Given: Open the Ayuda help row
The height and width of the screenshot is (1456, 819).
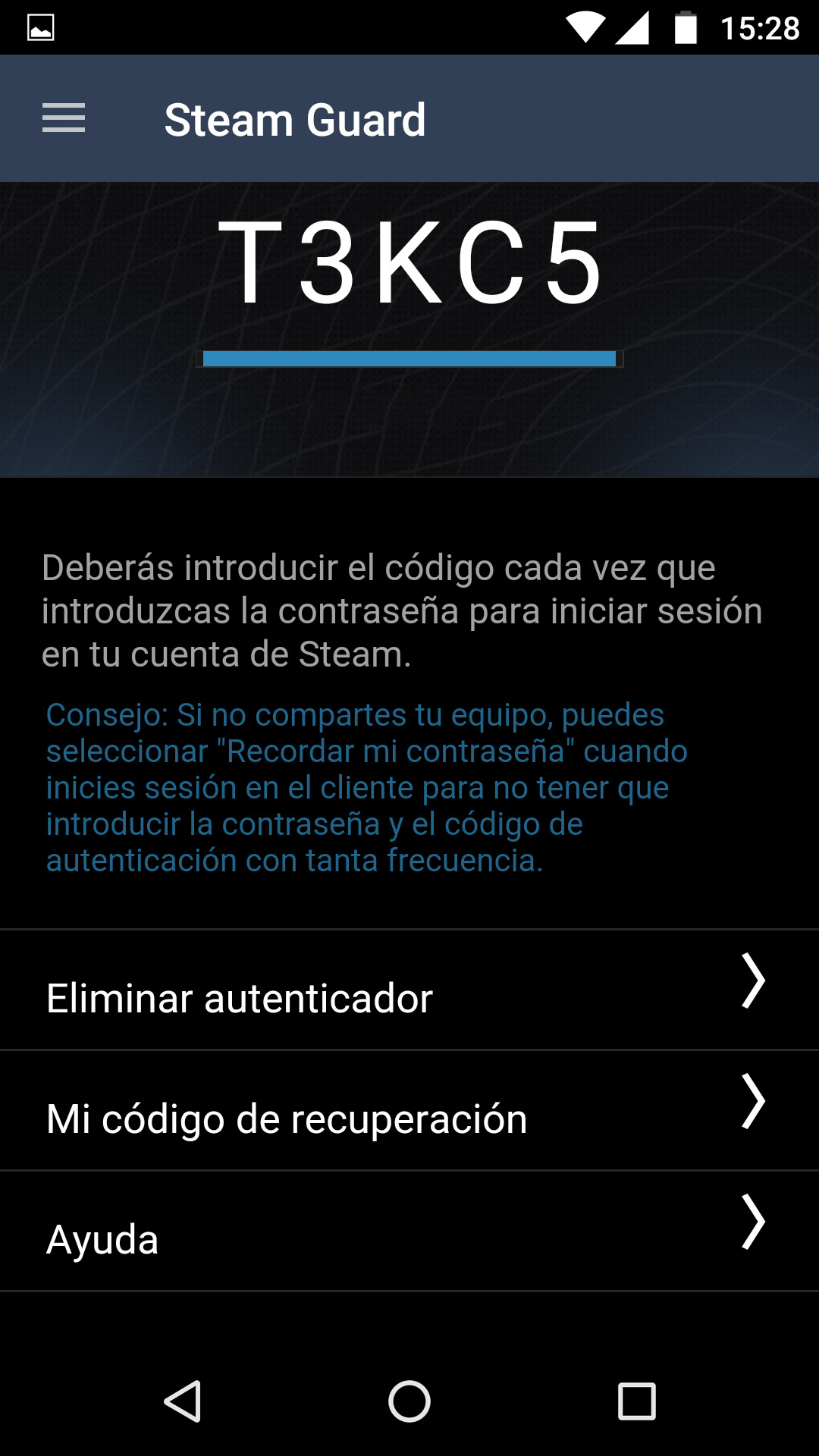Looking at the screenshot, I should click(x=409, y=1232).
